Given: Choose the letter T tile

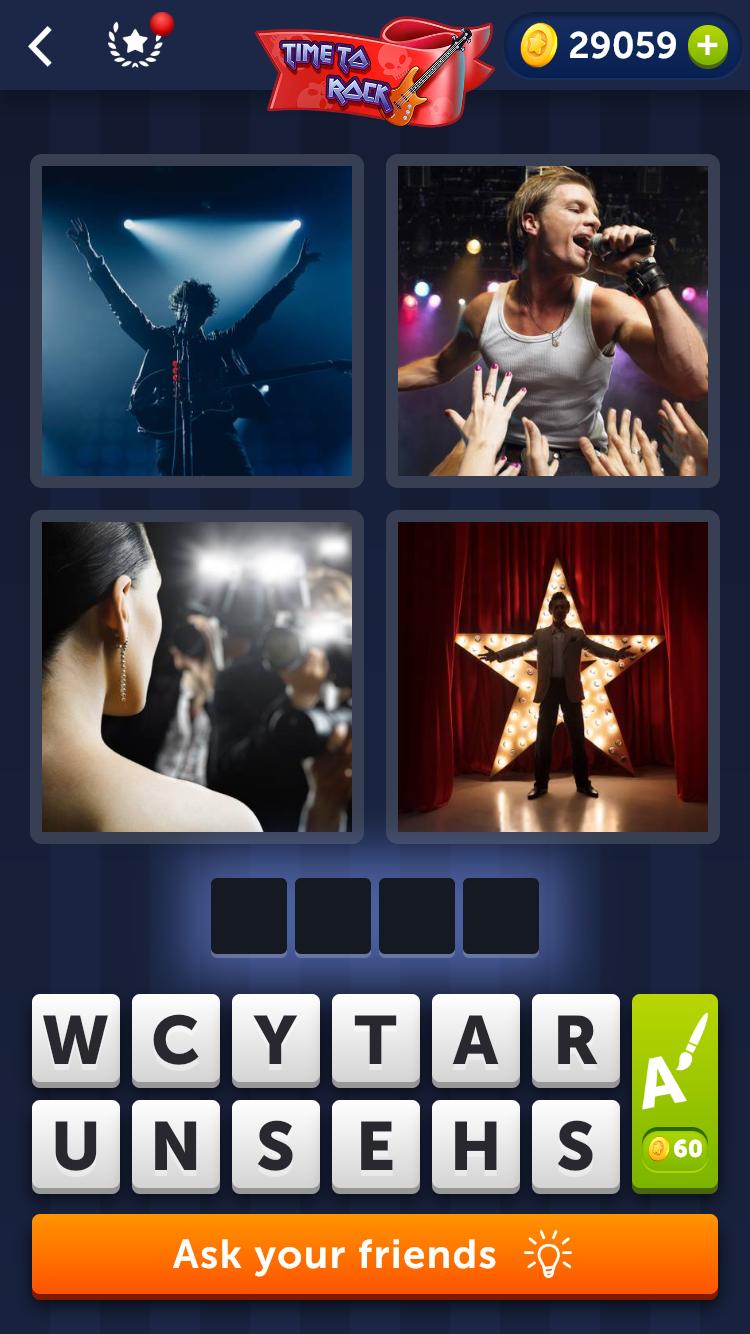Looking at the screenshot, I should click(376, 1040).
